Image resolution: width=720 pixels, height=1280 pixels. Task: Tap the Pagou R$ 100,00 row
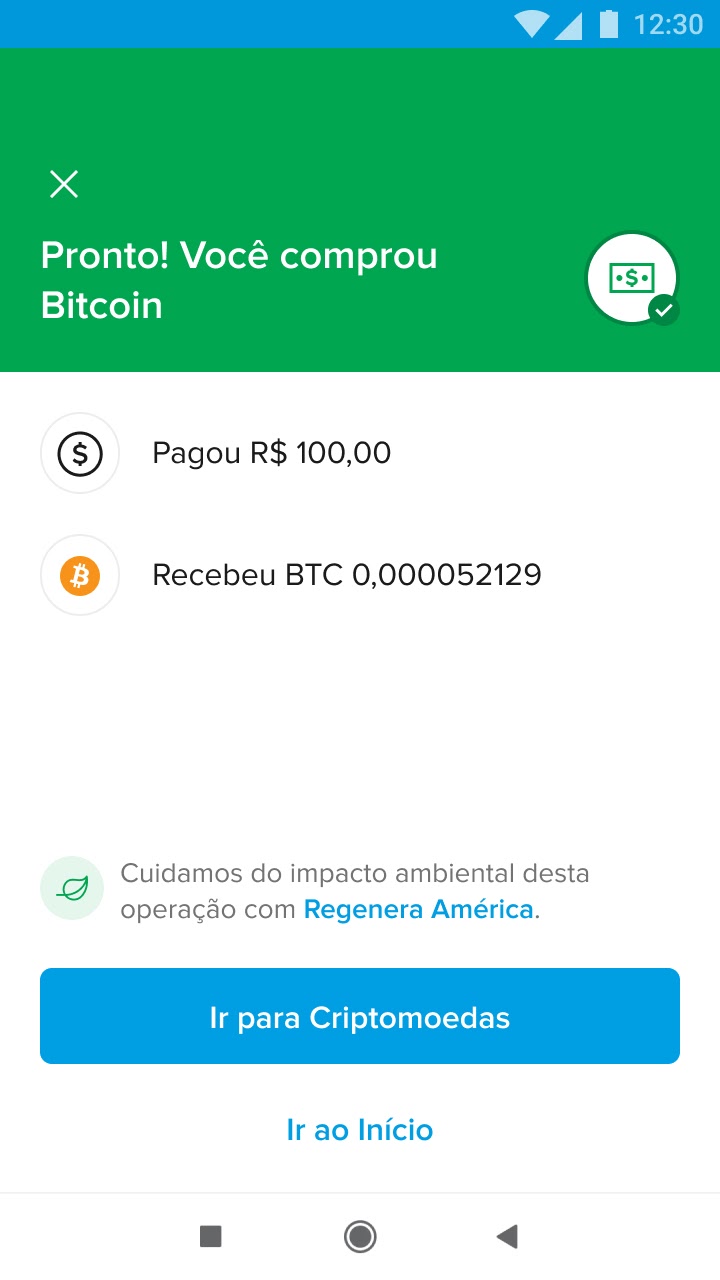point(271,453)
